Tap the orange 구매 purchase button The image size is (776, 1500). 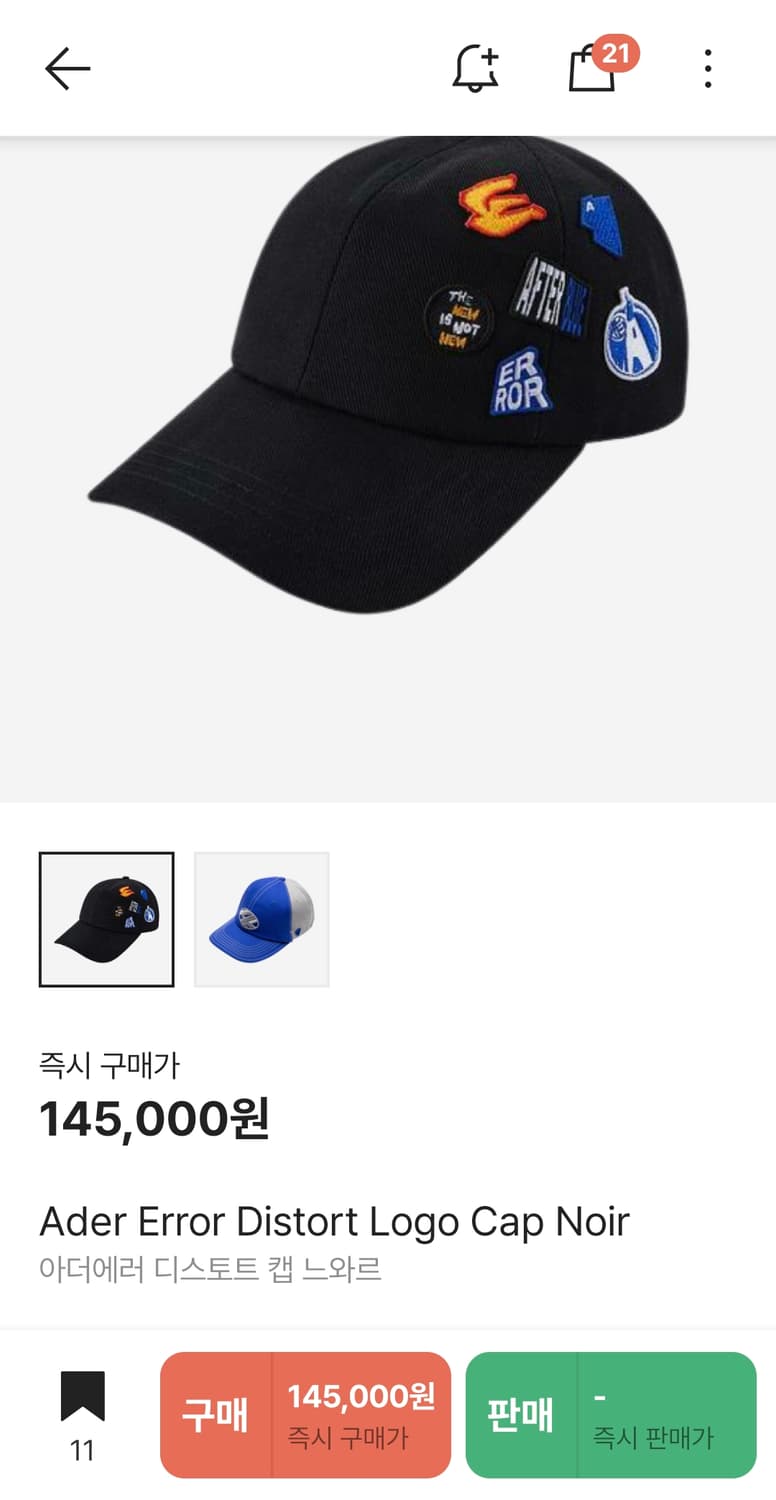[x=214, y=1415]
